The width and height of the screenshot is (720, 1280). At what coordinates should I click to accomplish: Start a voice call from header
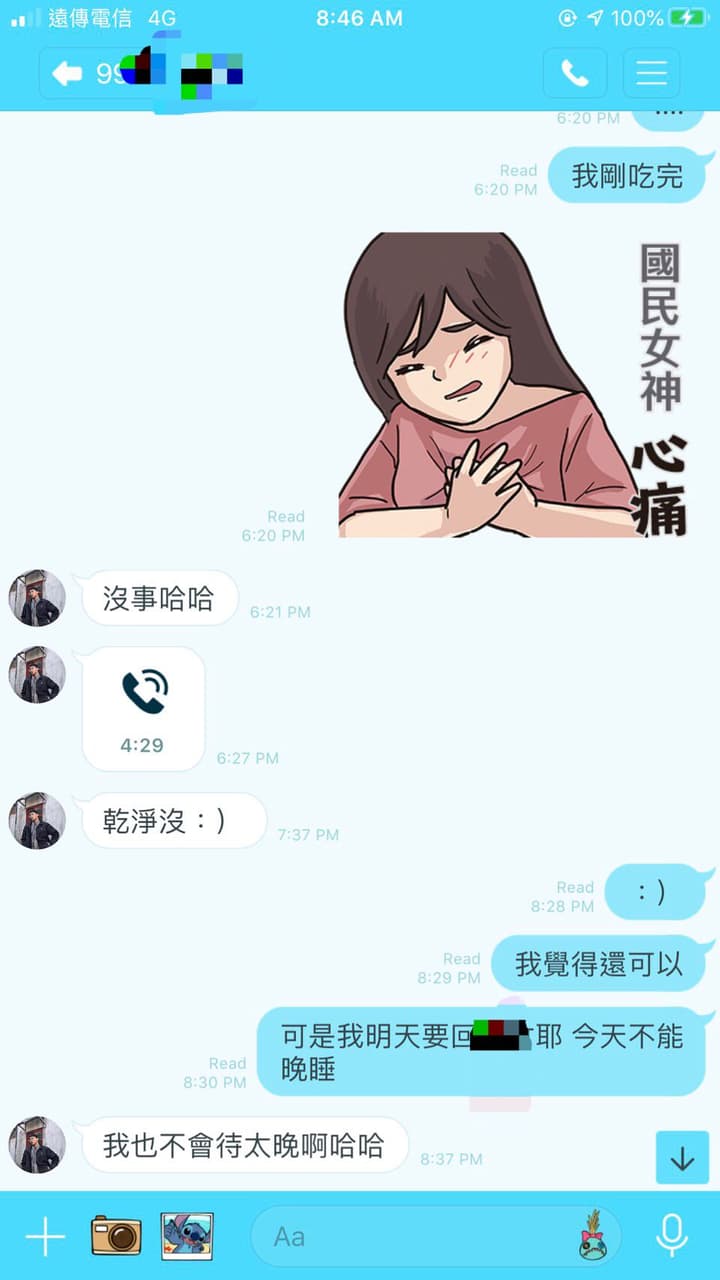pos(575,73)
